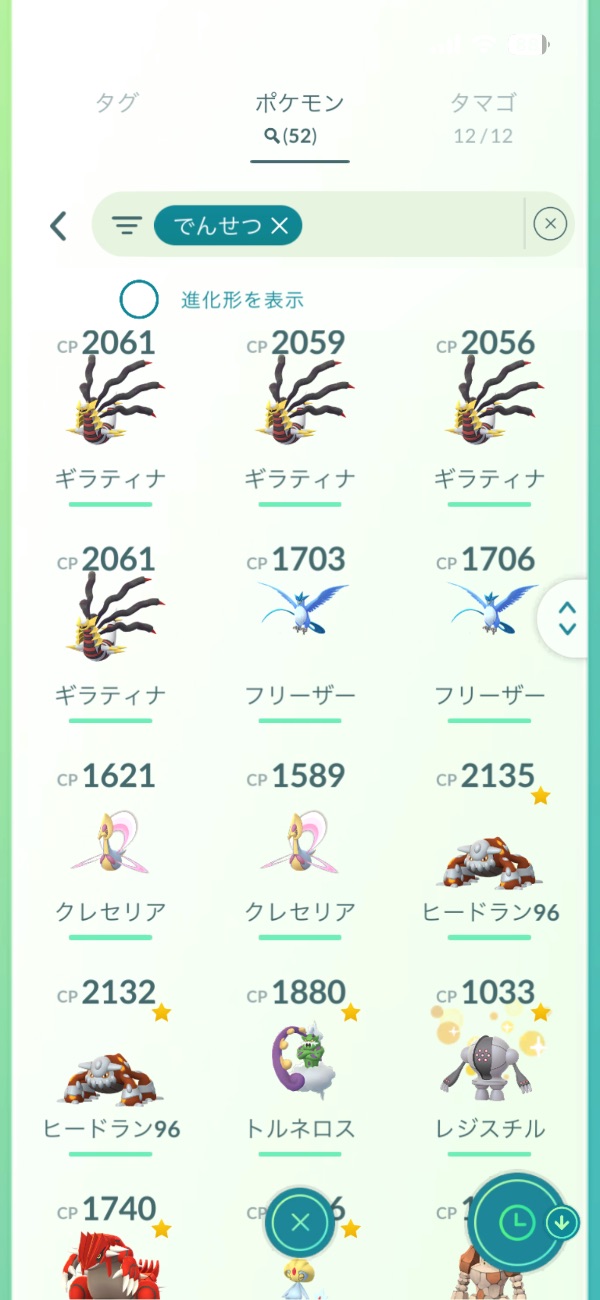Remove the でんせつ filter chip

click(279, 227)
